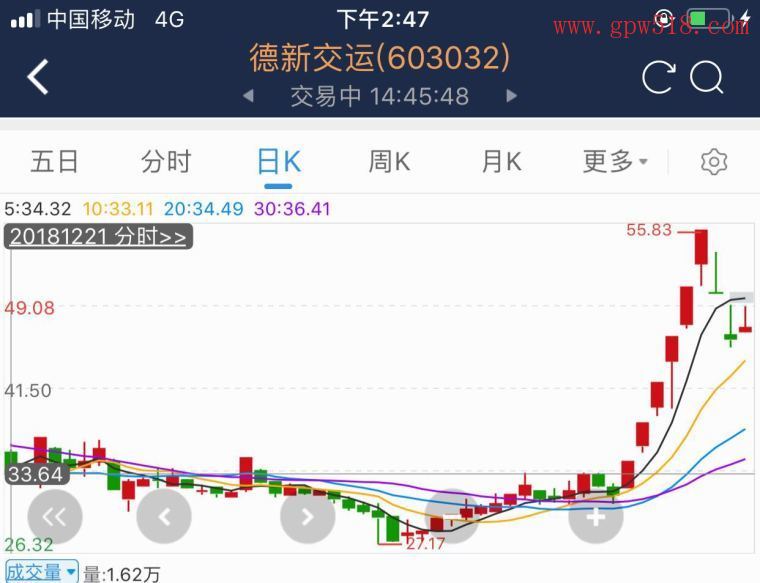Move chart cursor right one candle
760x583 pixels.
click(x=307, y=516)
